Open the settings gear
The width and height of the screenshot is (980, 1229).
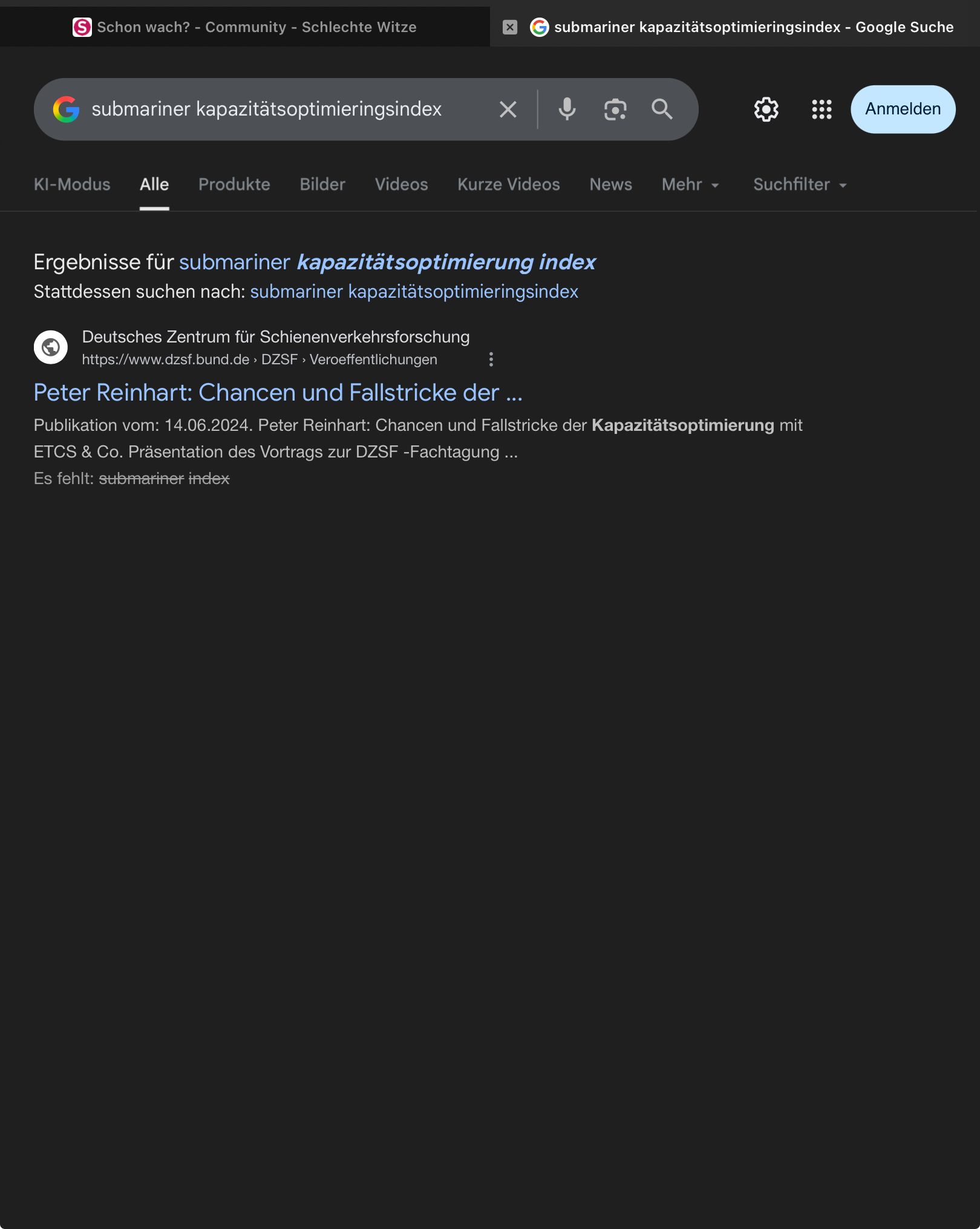click(x=766, y=110)
